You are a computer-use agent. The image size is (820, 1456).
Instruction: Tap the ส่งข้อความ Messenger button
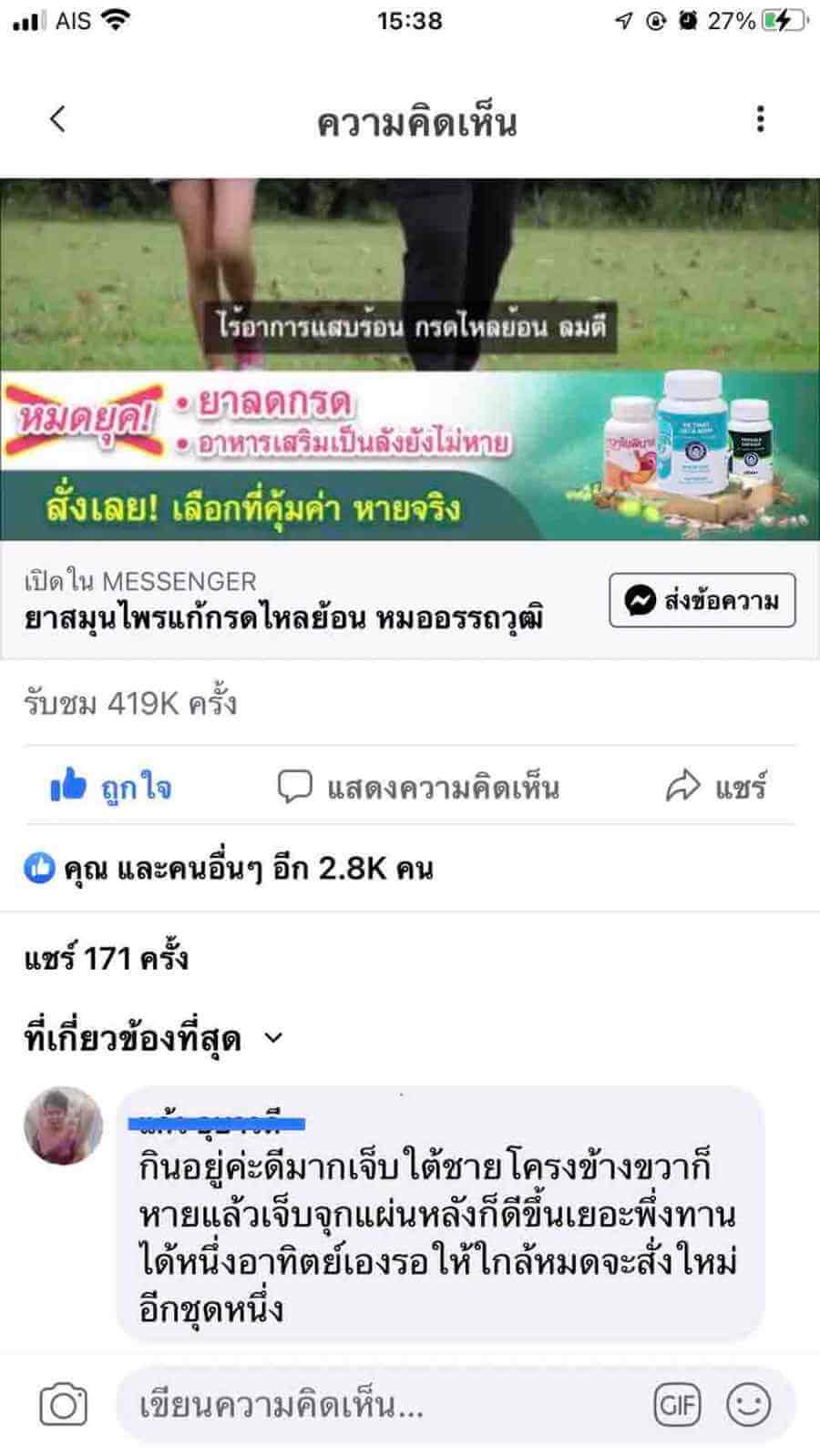point(702,600)
